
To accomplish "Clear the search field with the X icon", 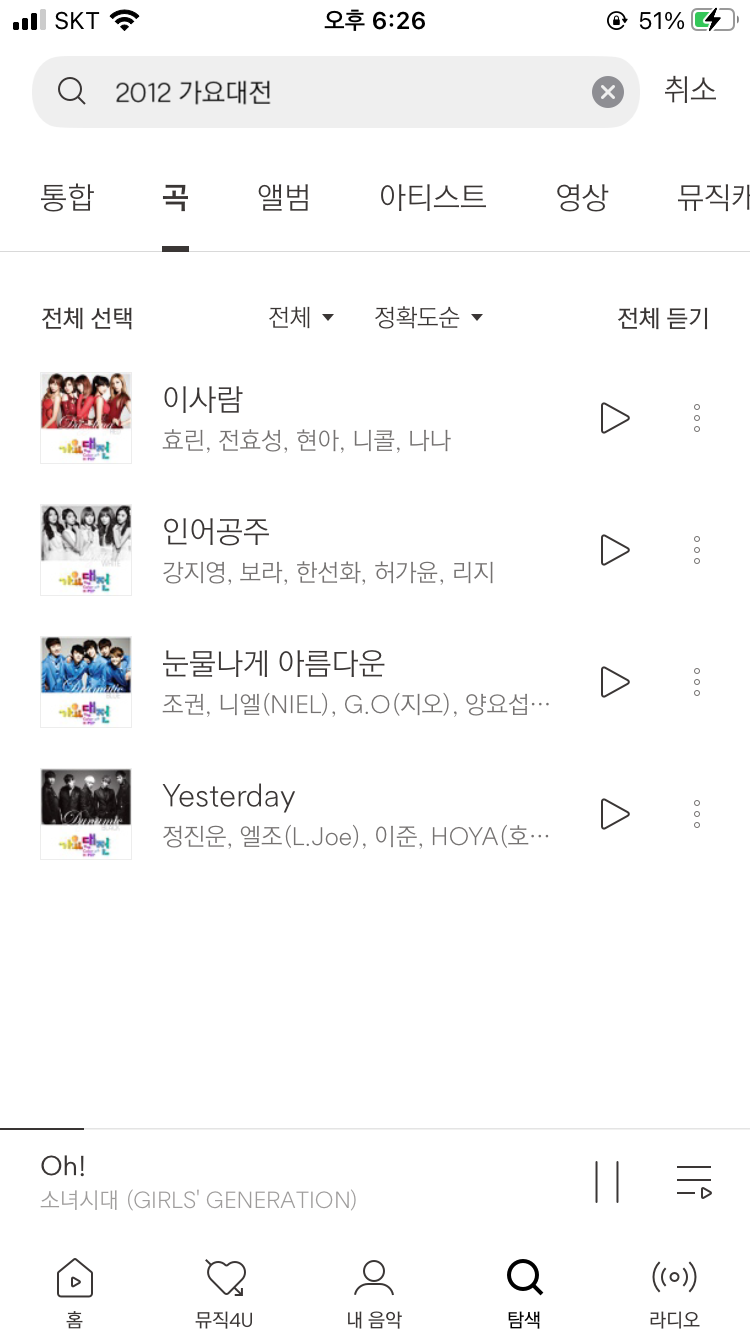I will 607,92.
